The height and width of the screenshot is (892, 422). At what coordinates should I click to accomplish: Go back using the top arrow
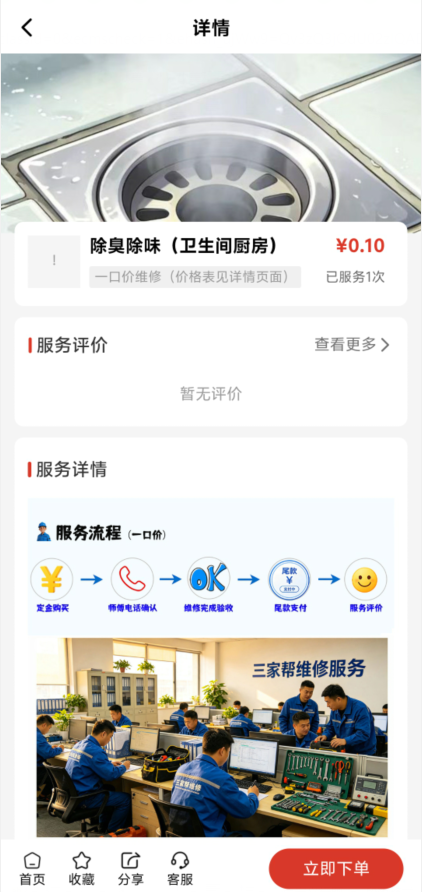coord(27,27)
